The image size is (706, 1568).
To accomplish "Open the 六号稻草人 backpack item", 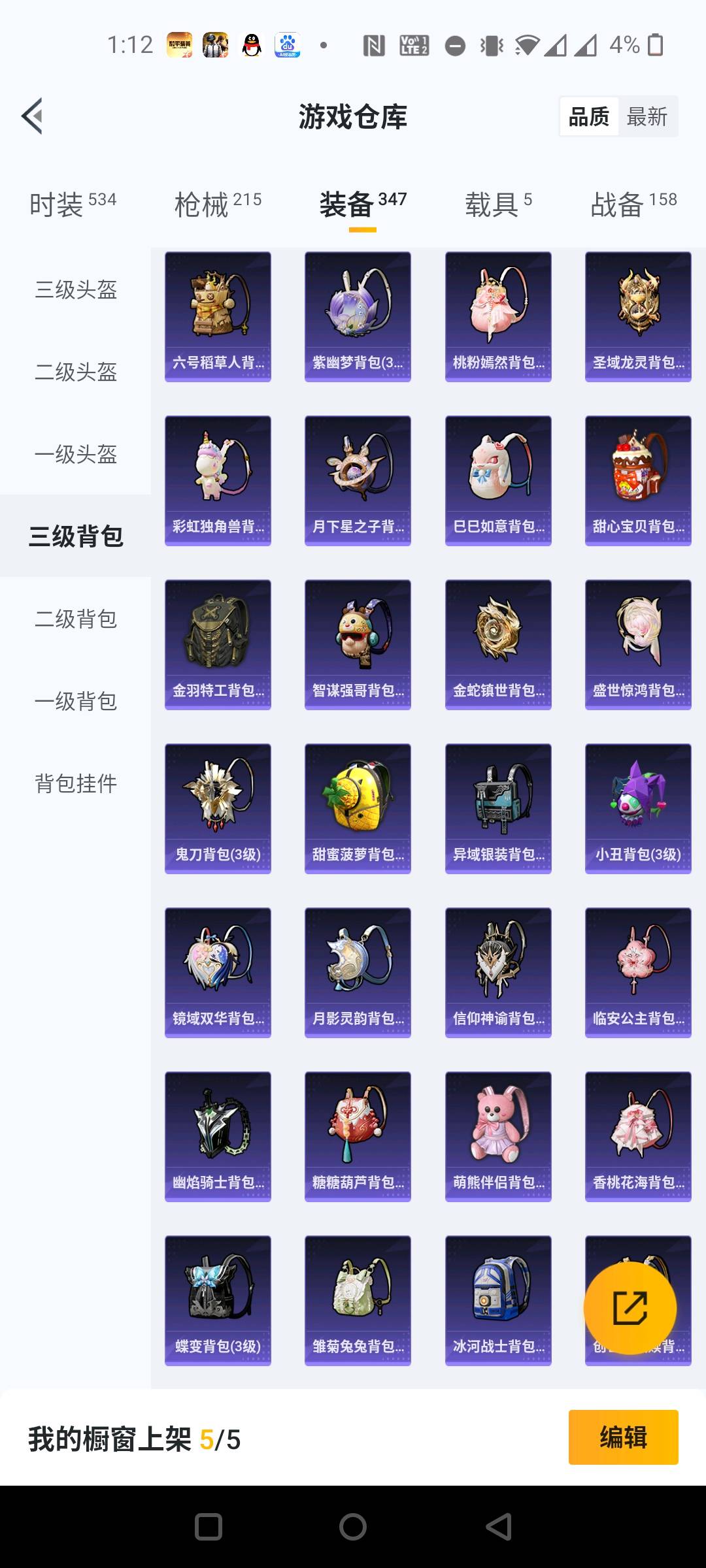I will pyautogui.click(x=218, y=316).
